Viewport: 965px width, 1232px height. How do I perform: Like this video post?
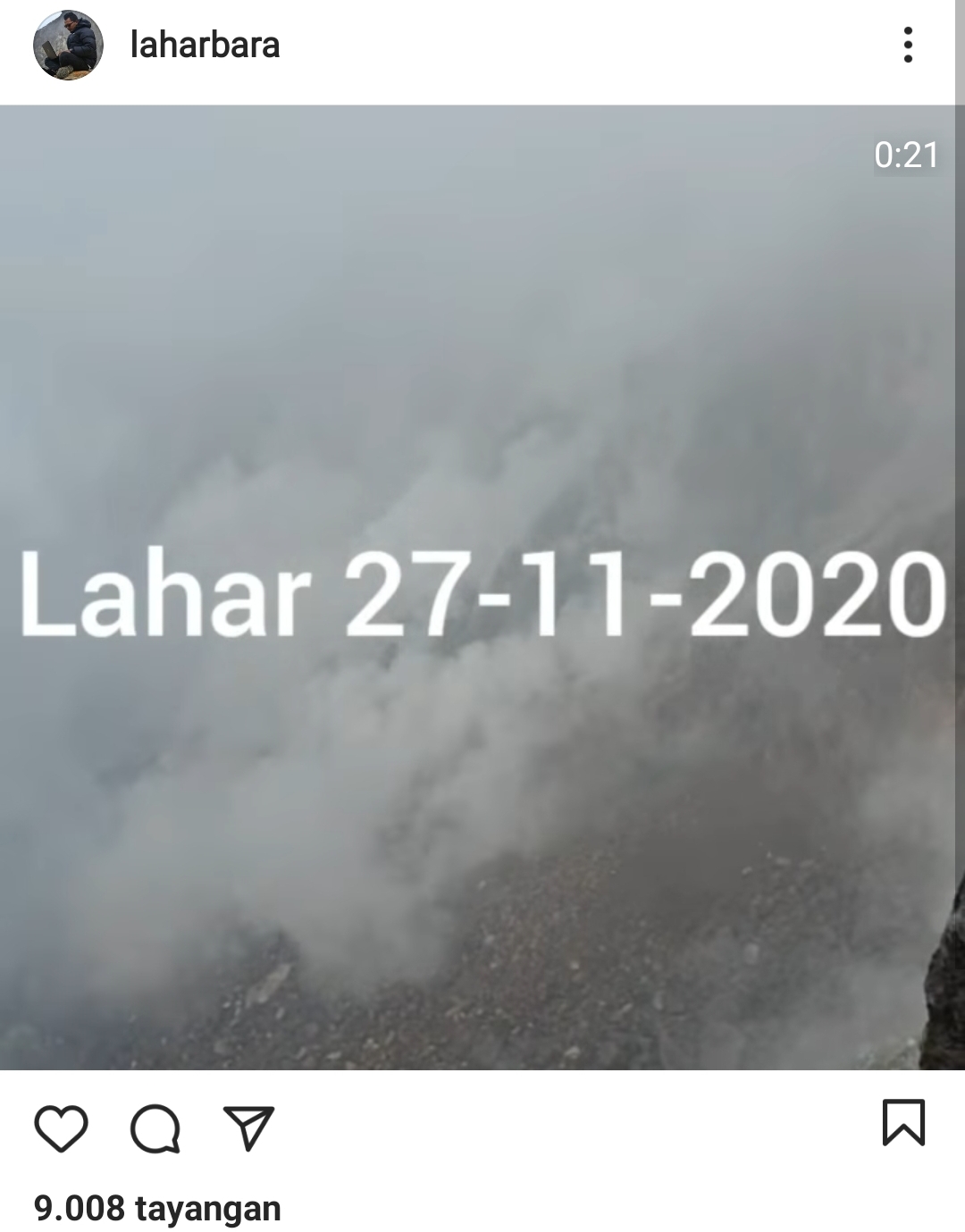61,1127
